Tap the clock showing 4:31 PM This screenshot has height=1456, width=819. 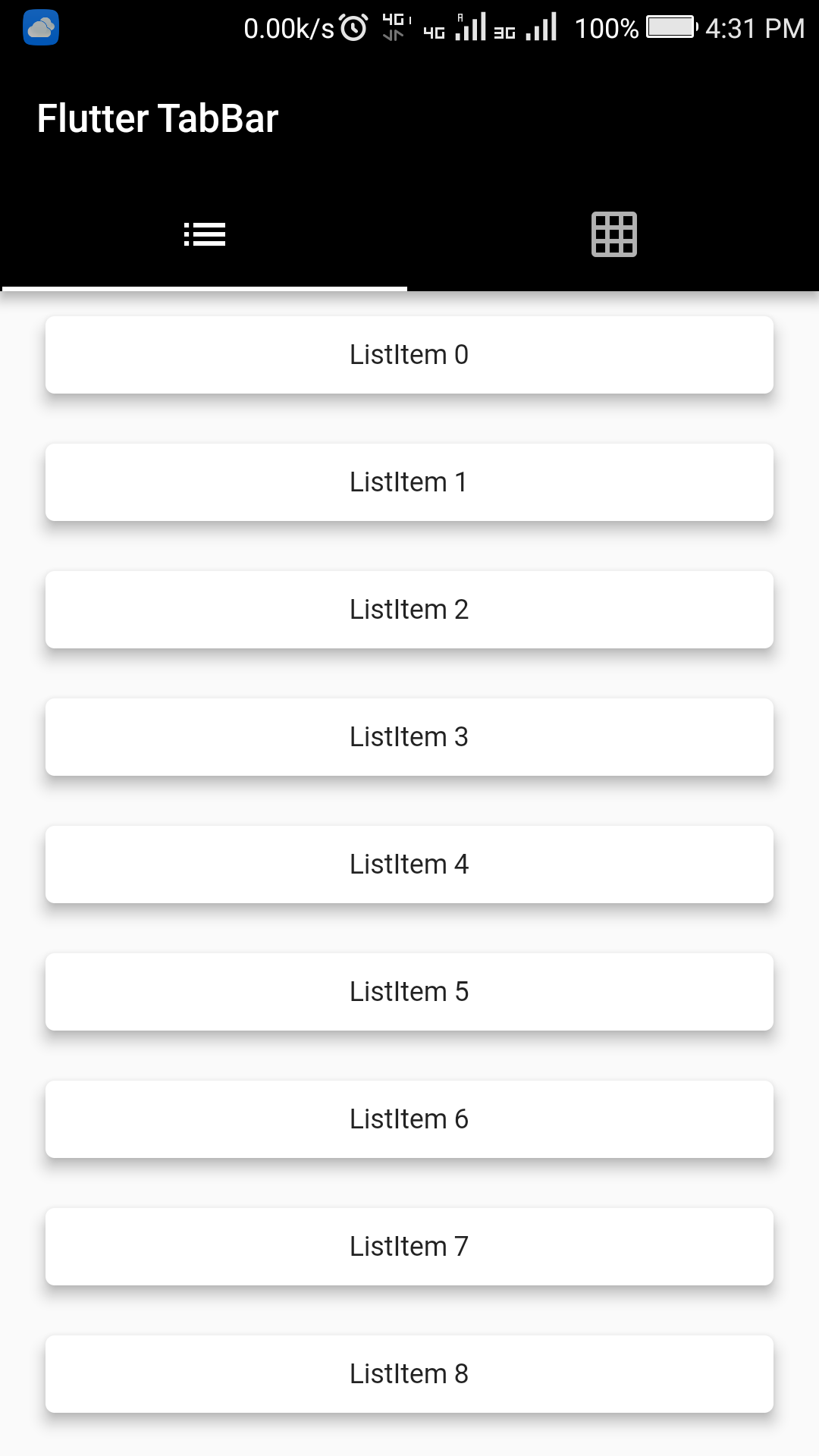click(755, 27)
